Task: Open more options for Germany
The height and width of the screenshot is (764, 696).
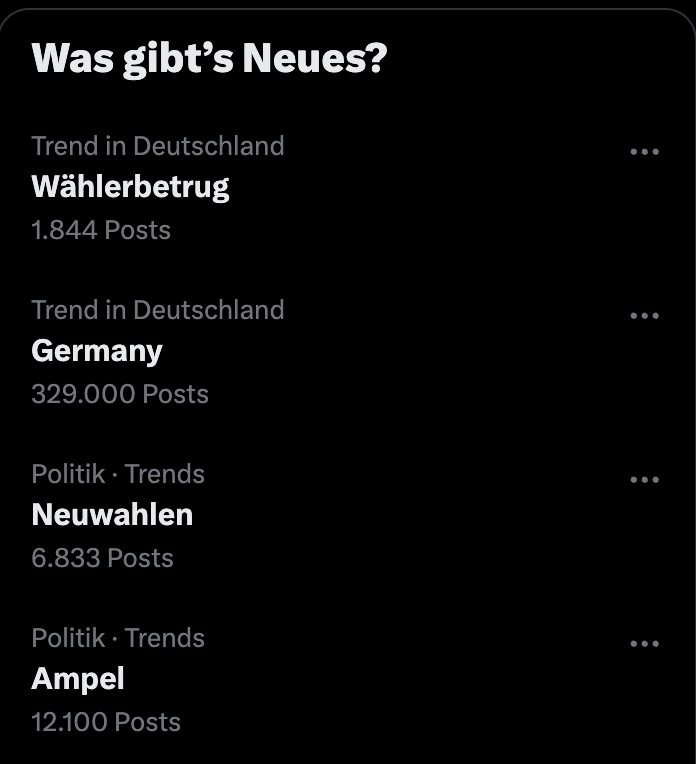Action: (645, 316)
